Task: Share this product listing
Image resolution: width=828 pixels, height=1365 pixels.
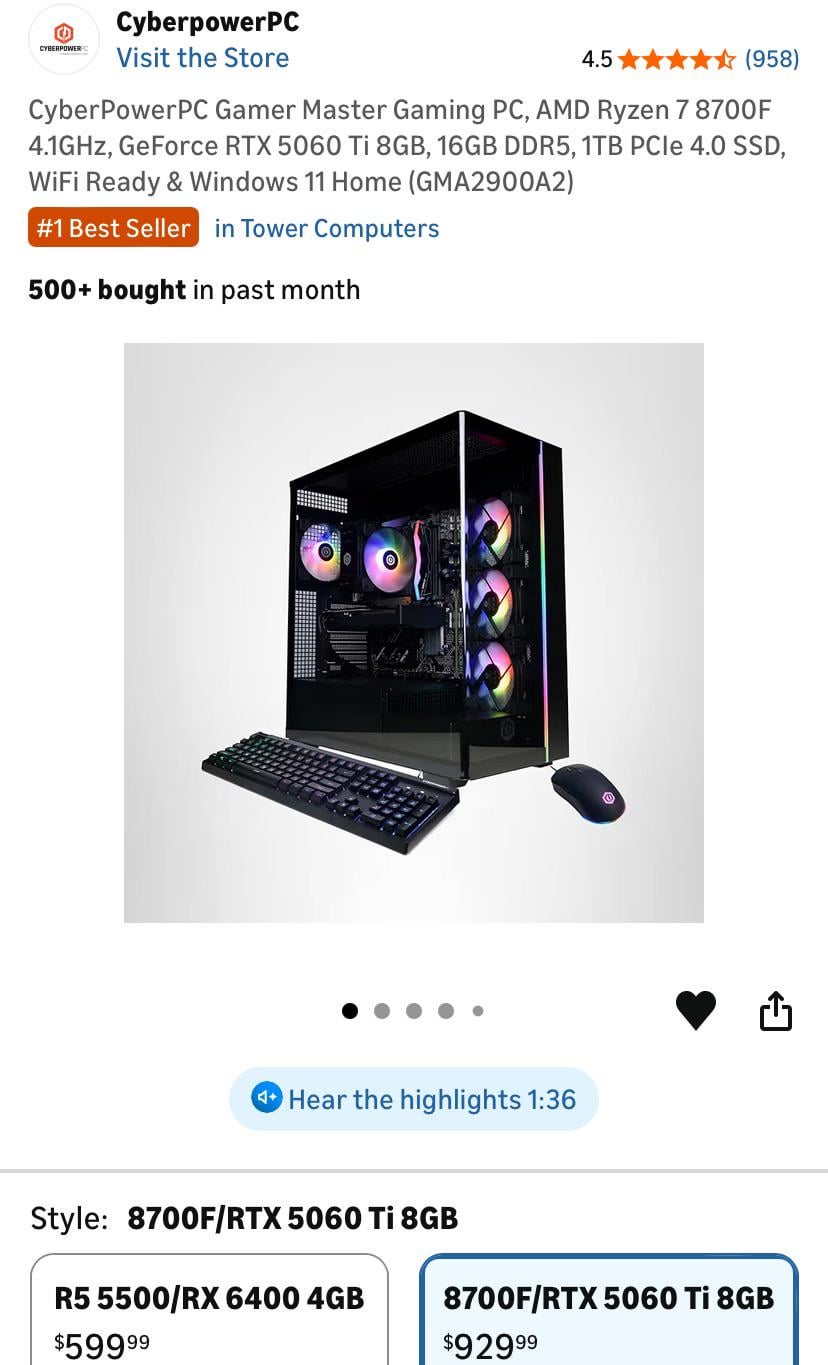Action: point(775,1010)
